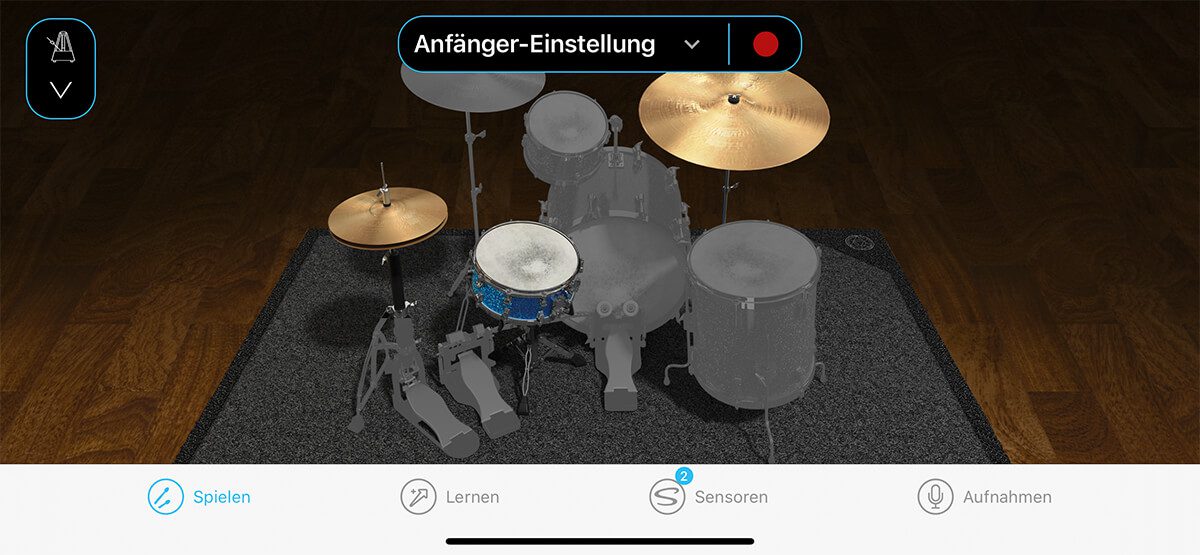Open the metronome control

tap(61, 47)
